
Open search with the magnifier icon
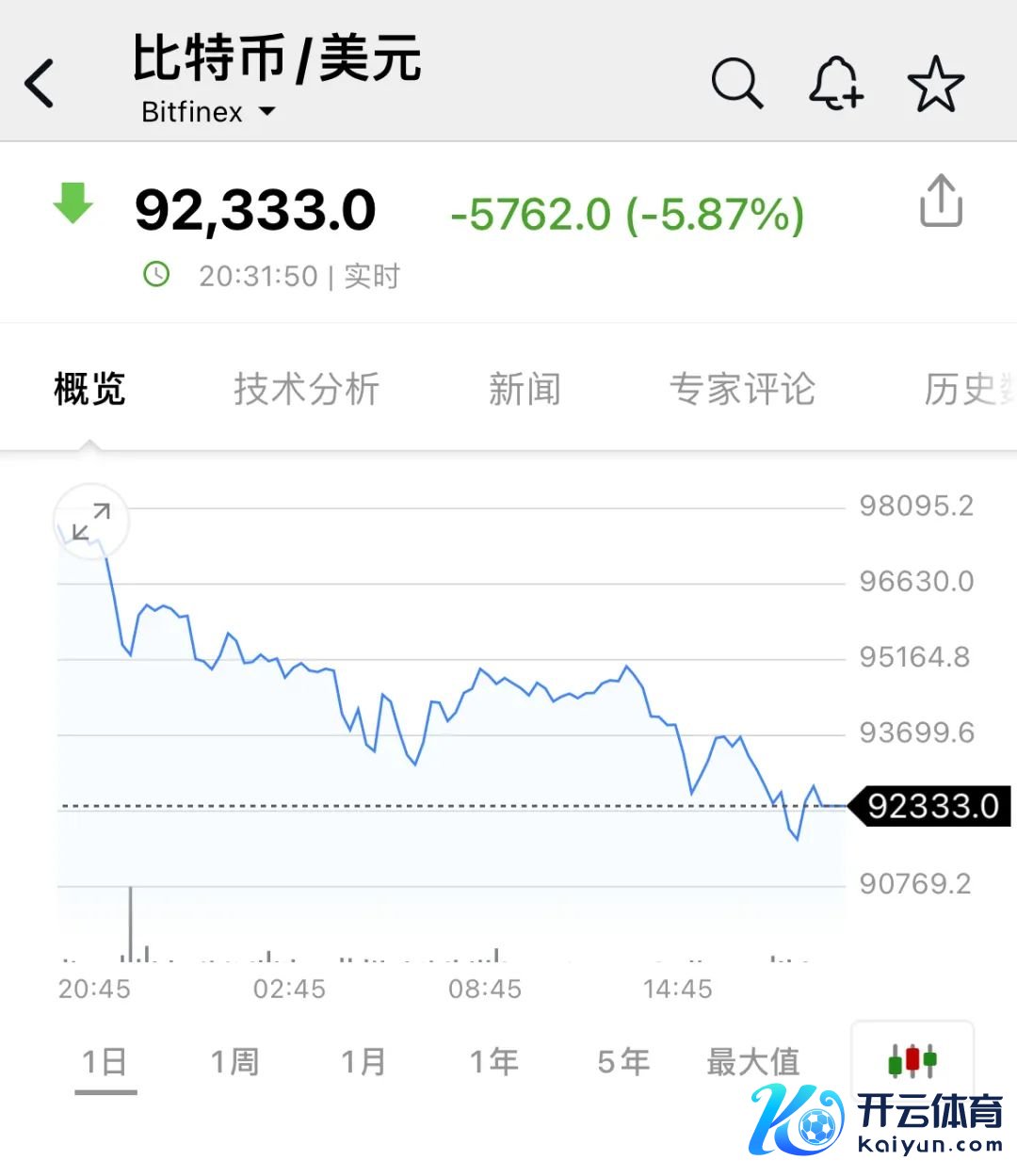tap(736, 84)
